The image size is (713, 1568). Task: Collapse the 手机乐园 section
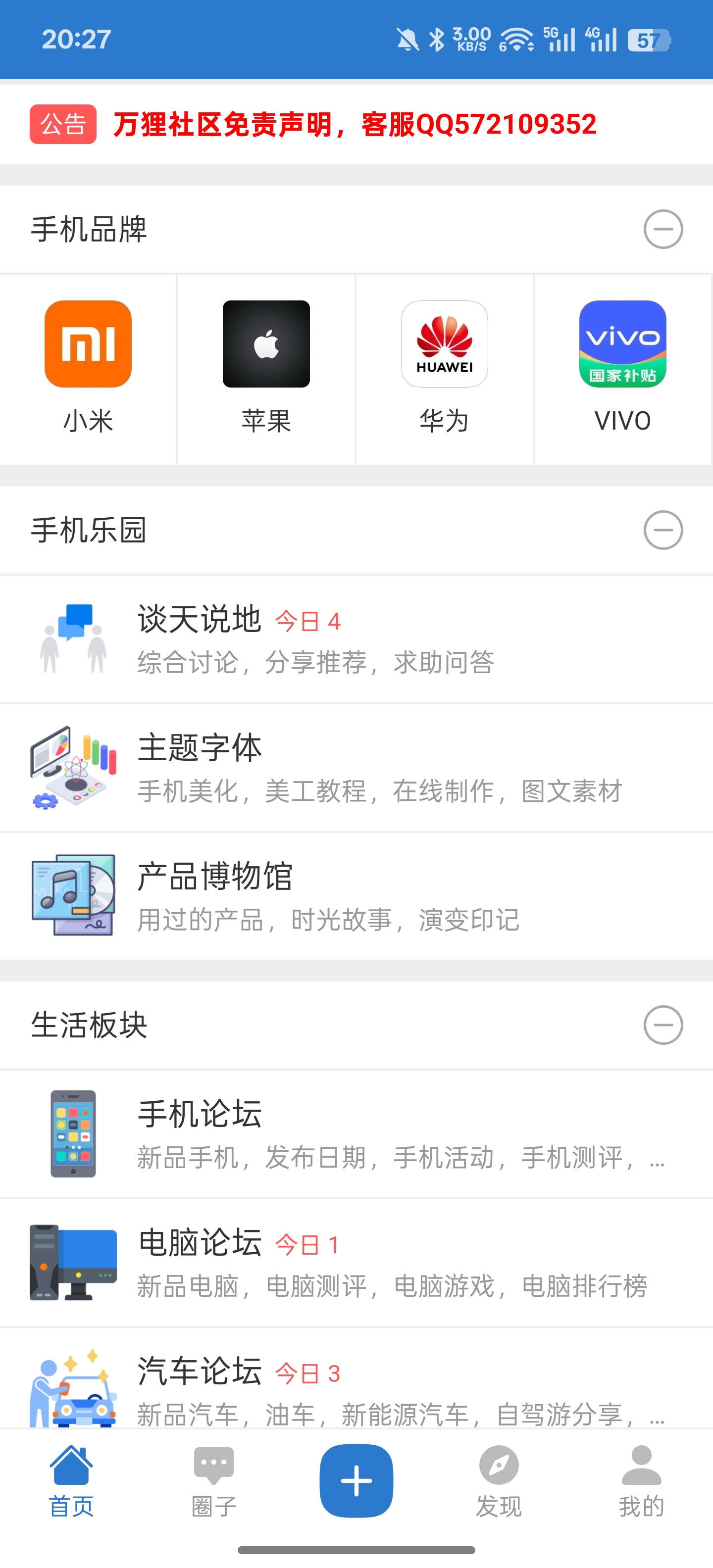click(x=663, y=530)
